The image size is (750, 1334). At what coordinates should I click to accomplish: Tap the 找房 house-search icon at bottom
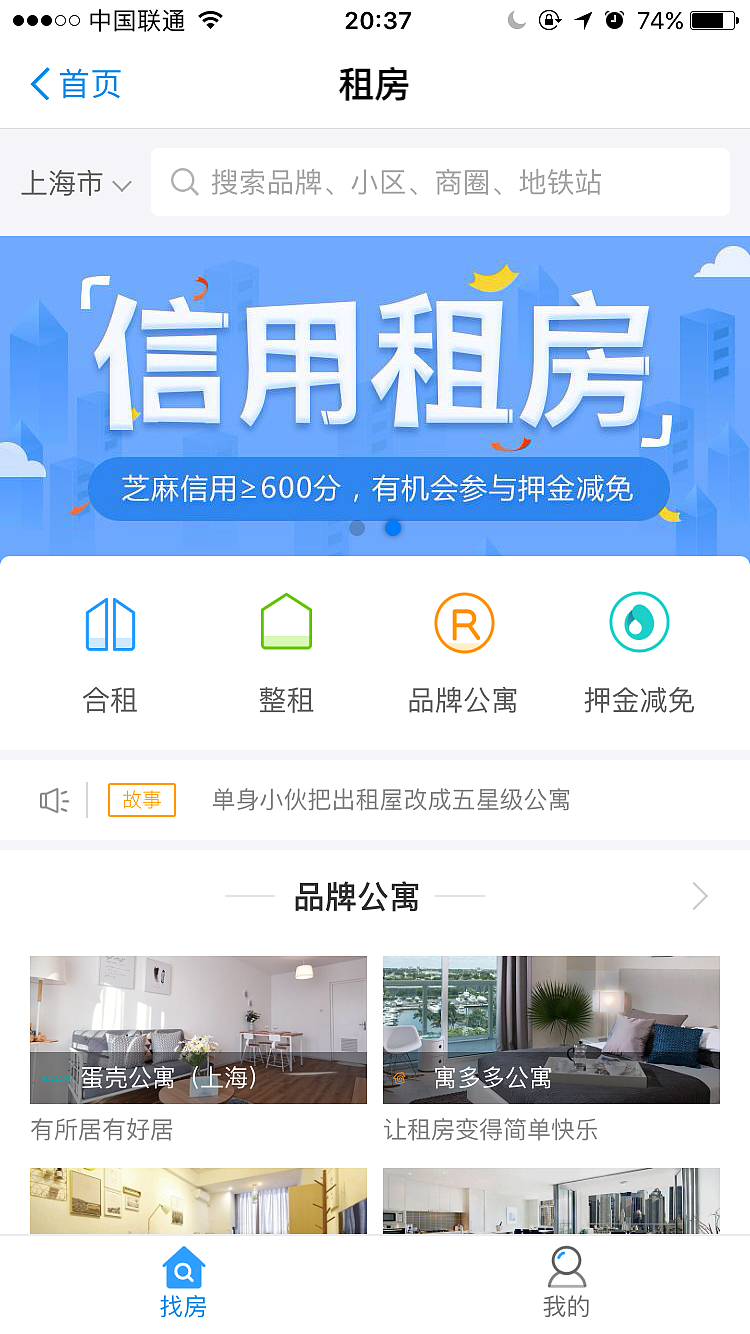pos(183,1268)
